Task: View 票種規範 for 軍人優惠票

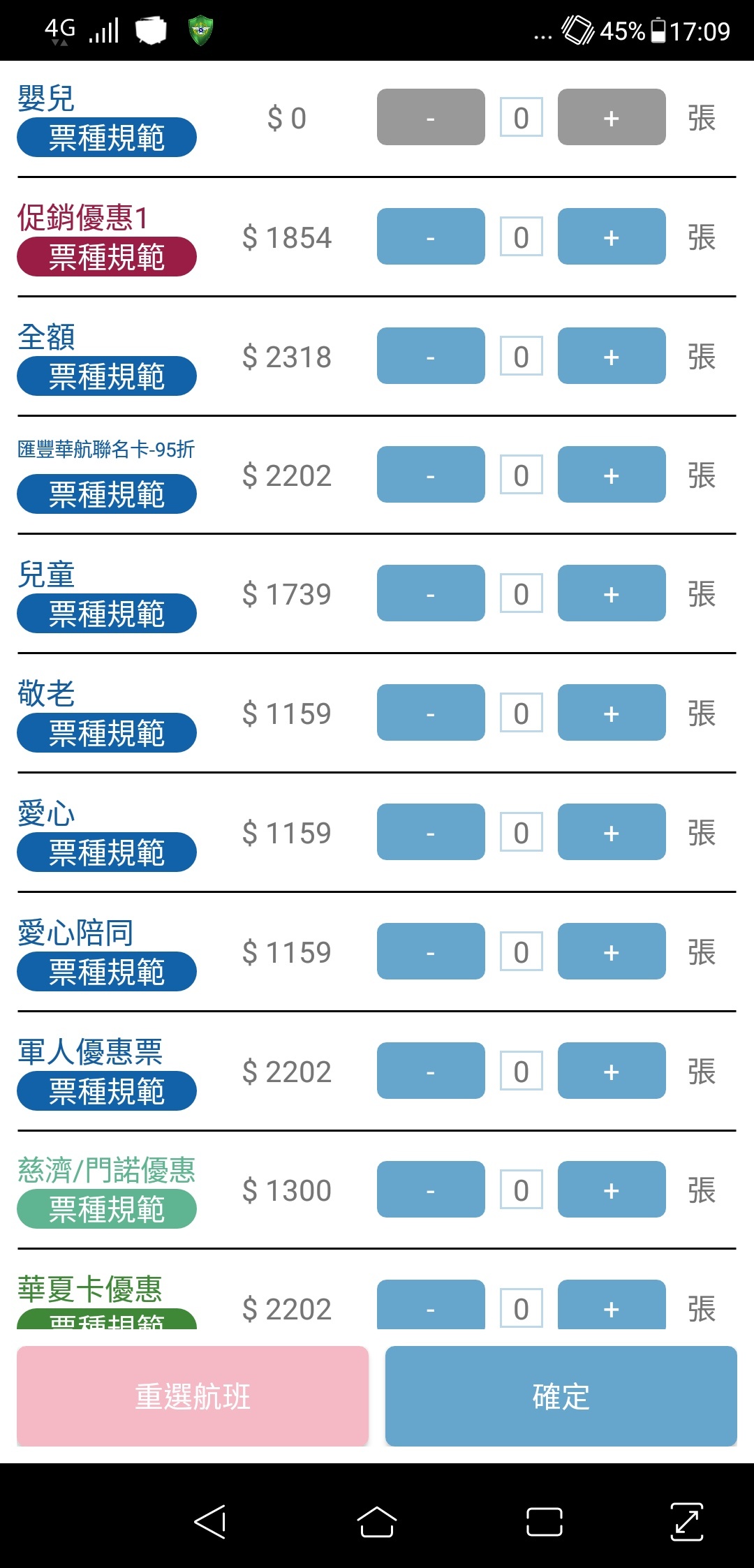Action: (107, 1091)
